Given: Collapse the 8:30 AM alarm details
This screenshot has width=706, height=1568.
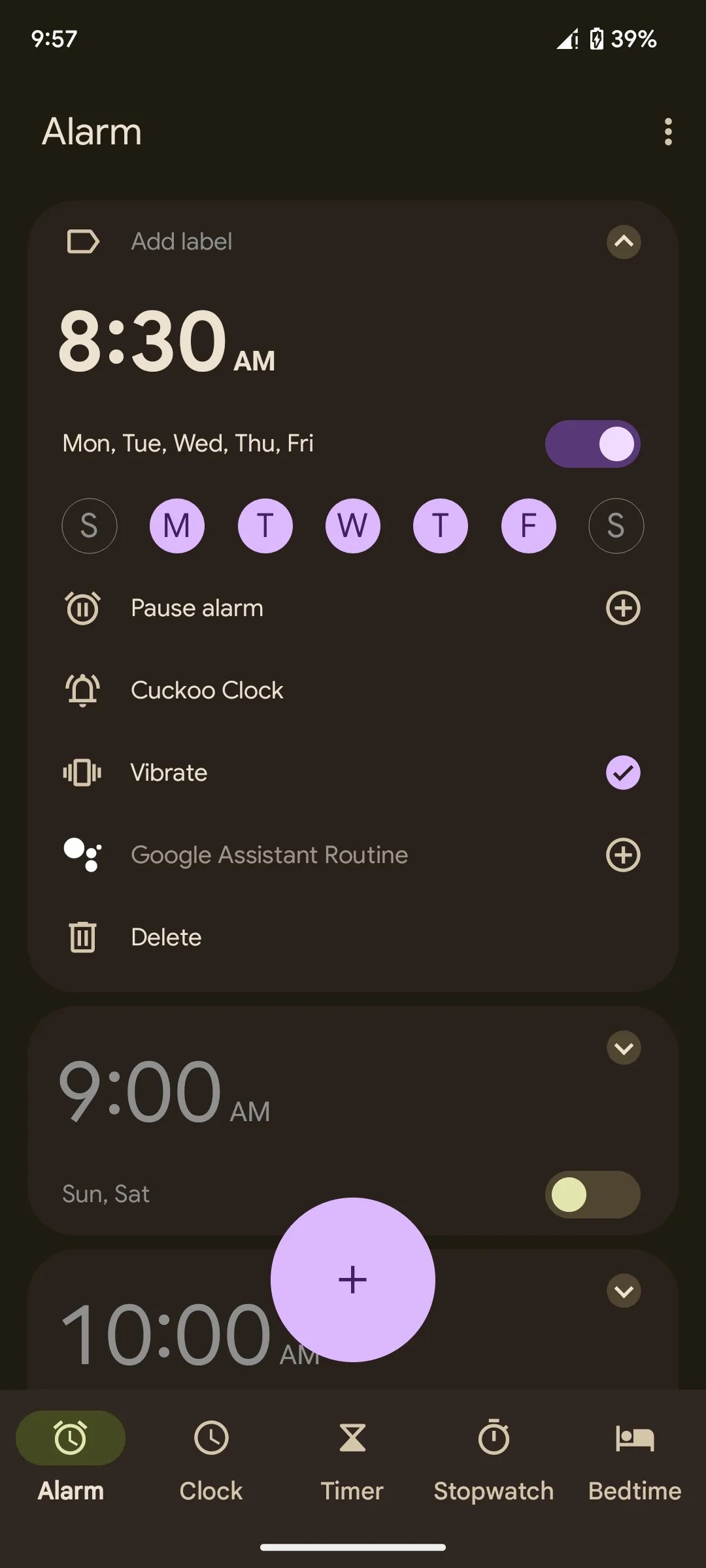Looking at the screenshot, I should [x=622, y=242].
